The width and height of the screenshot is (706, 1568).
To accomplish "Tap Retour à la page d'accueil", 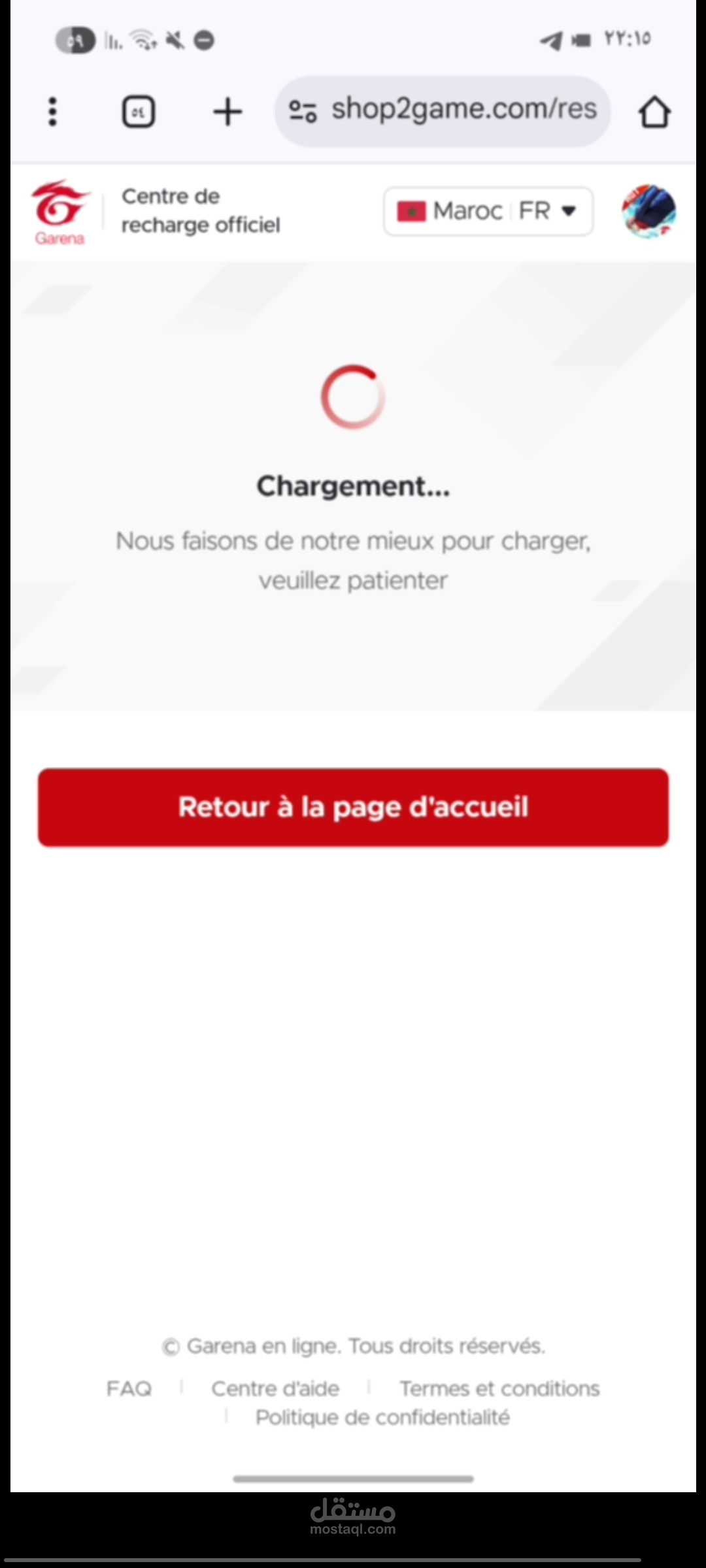I will [353, 808].
